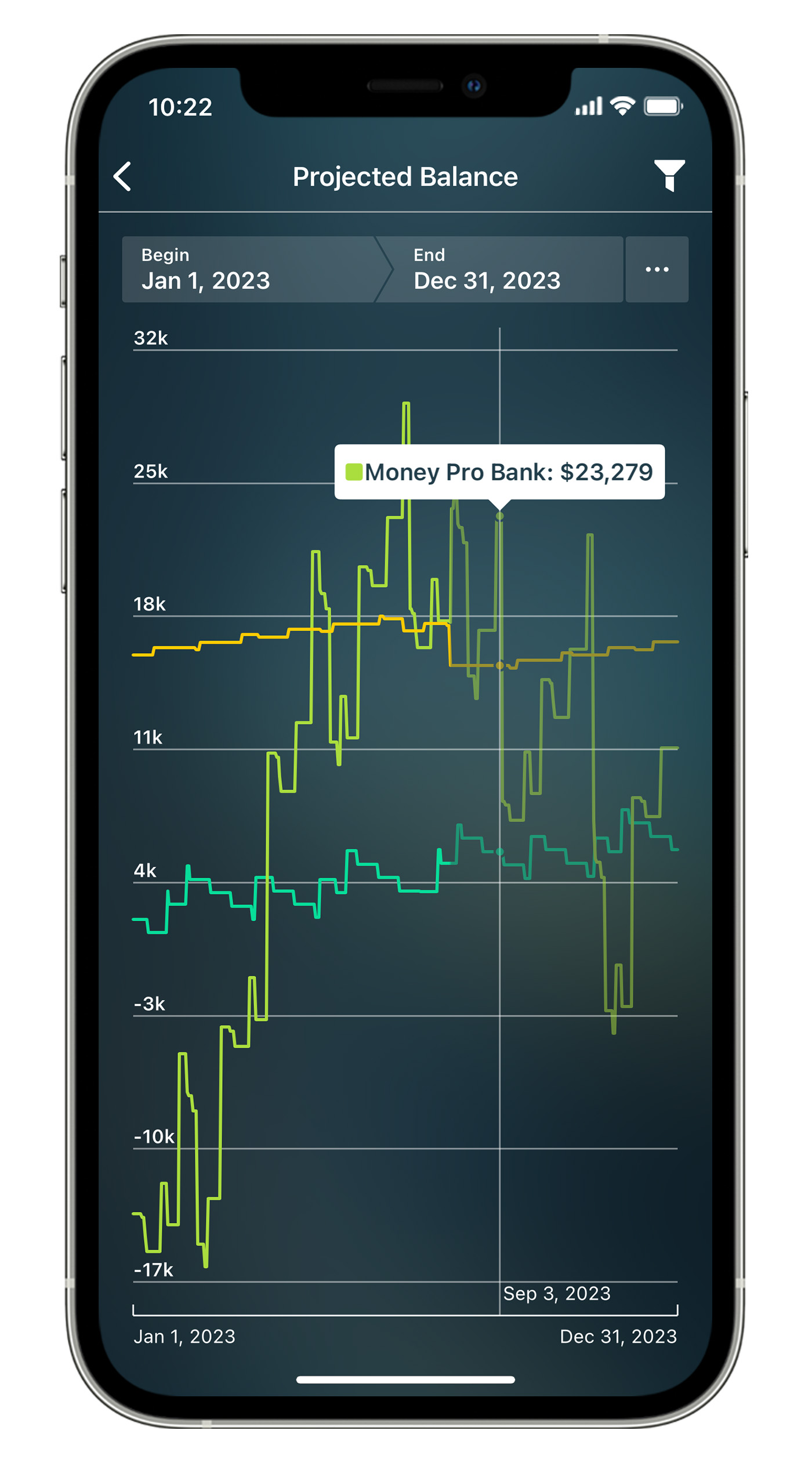Open the three-dot date options

click(657, 269)
